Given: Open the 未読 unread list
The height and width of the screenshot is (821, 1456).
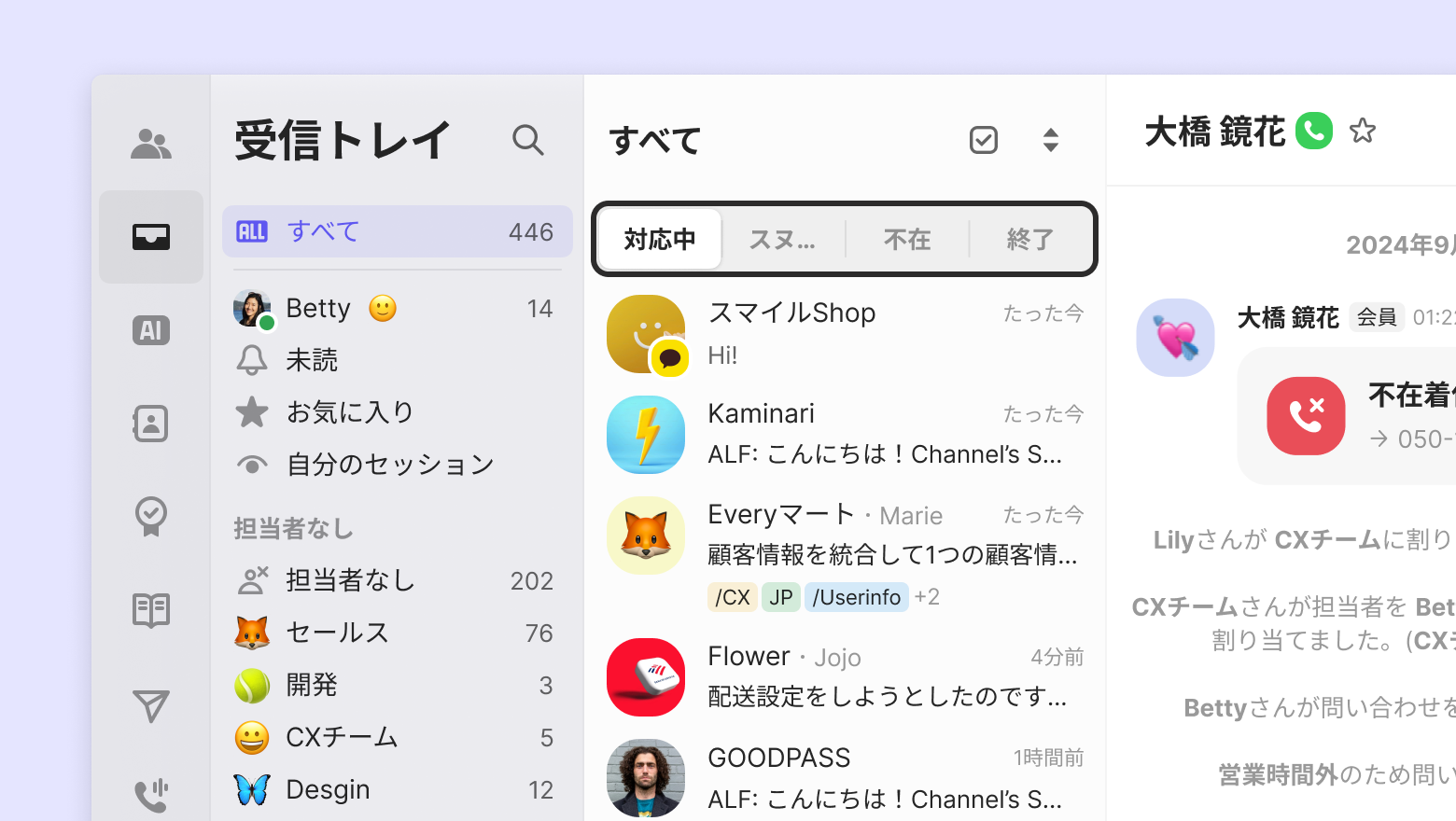Looking at the screenshot, I should click(313, 360).
